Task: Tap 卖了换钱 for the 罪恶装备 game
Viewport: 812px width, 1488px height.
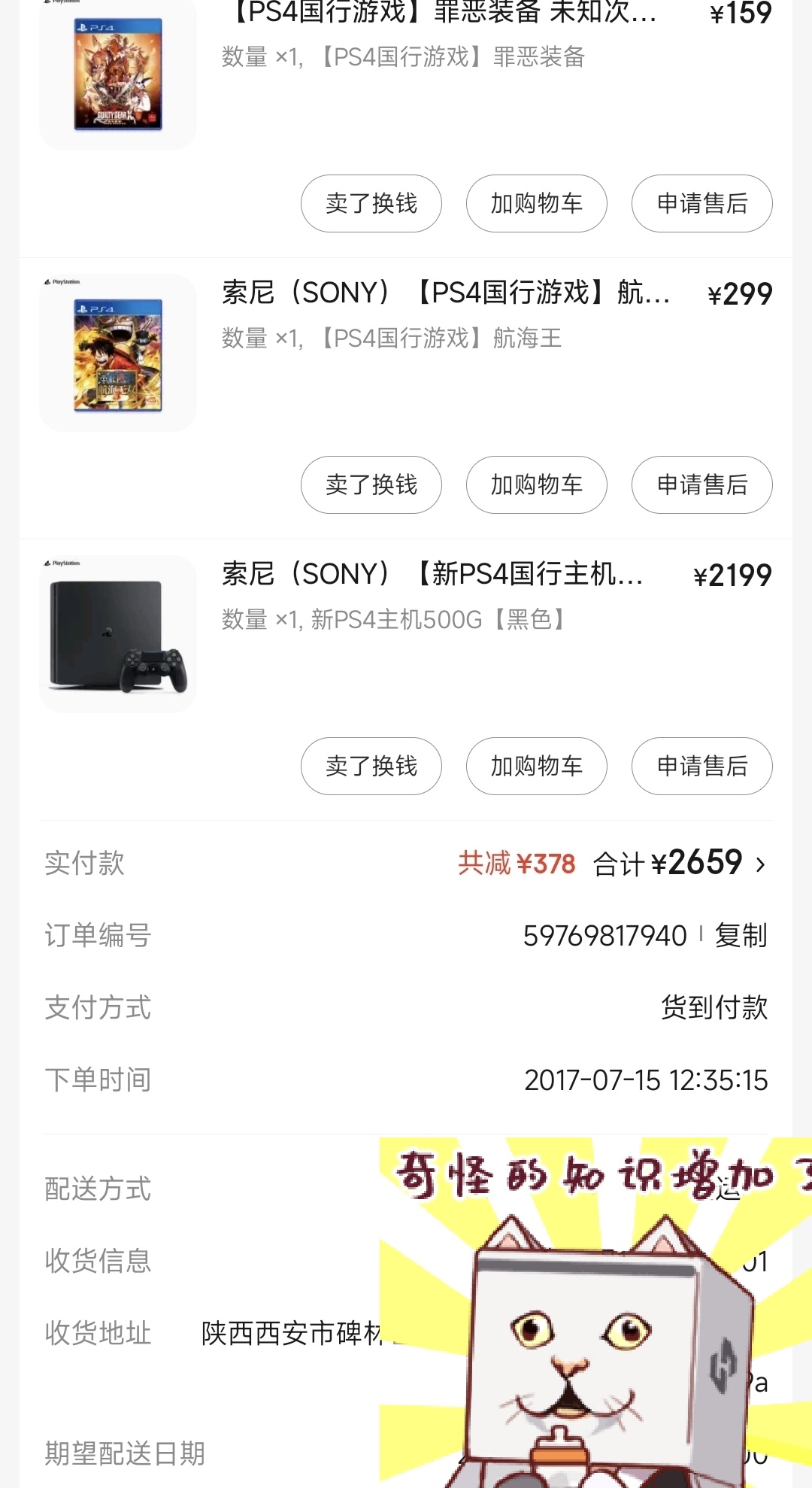Action: pyautogui.click(x=371, y=204)
